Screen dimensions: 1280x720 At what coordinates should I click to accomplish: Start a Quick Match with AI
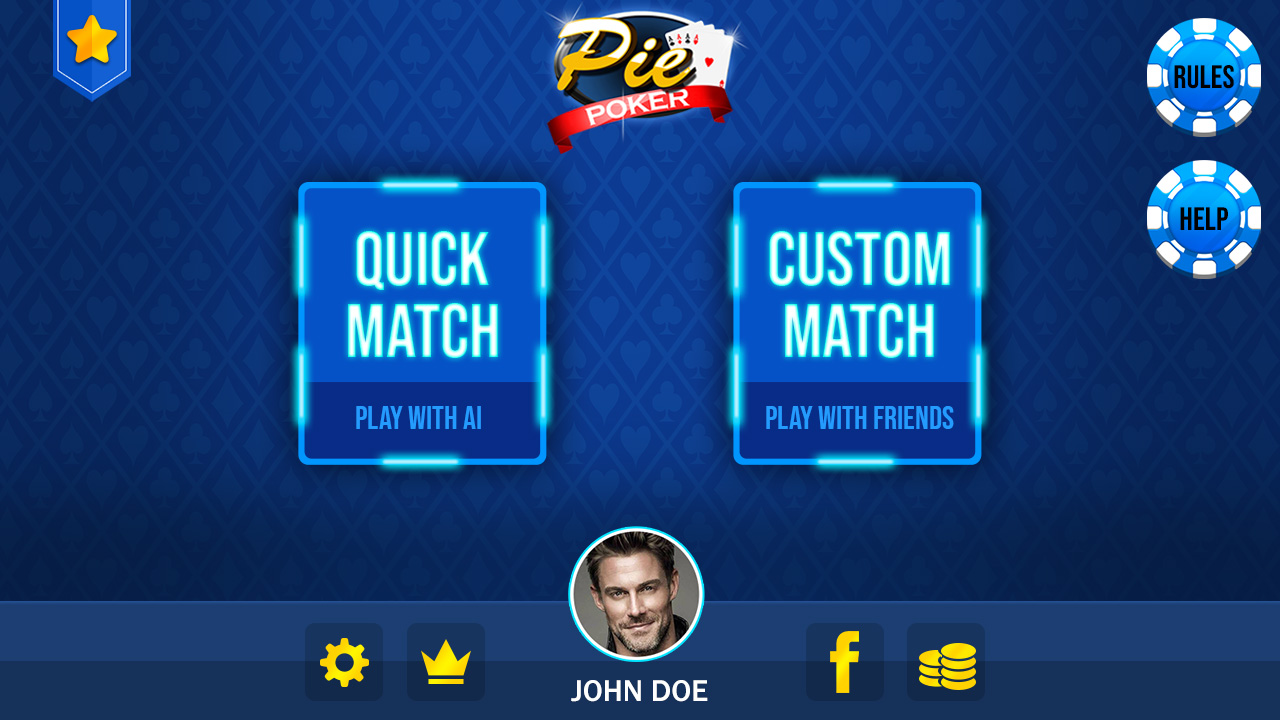[422, 323]
